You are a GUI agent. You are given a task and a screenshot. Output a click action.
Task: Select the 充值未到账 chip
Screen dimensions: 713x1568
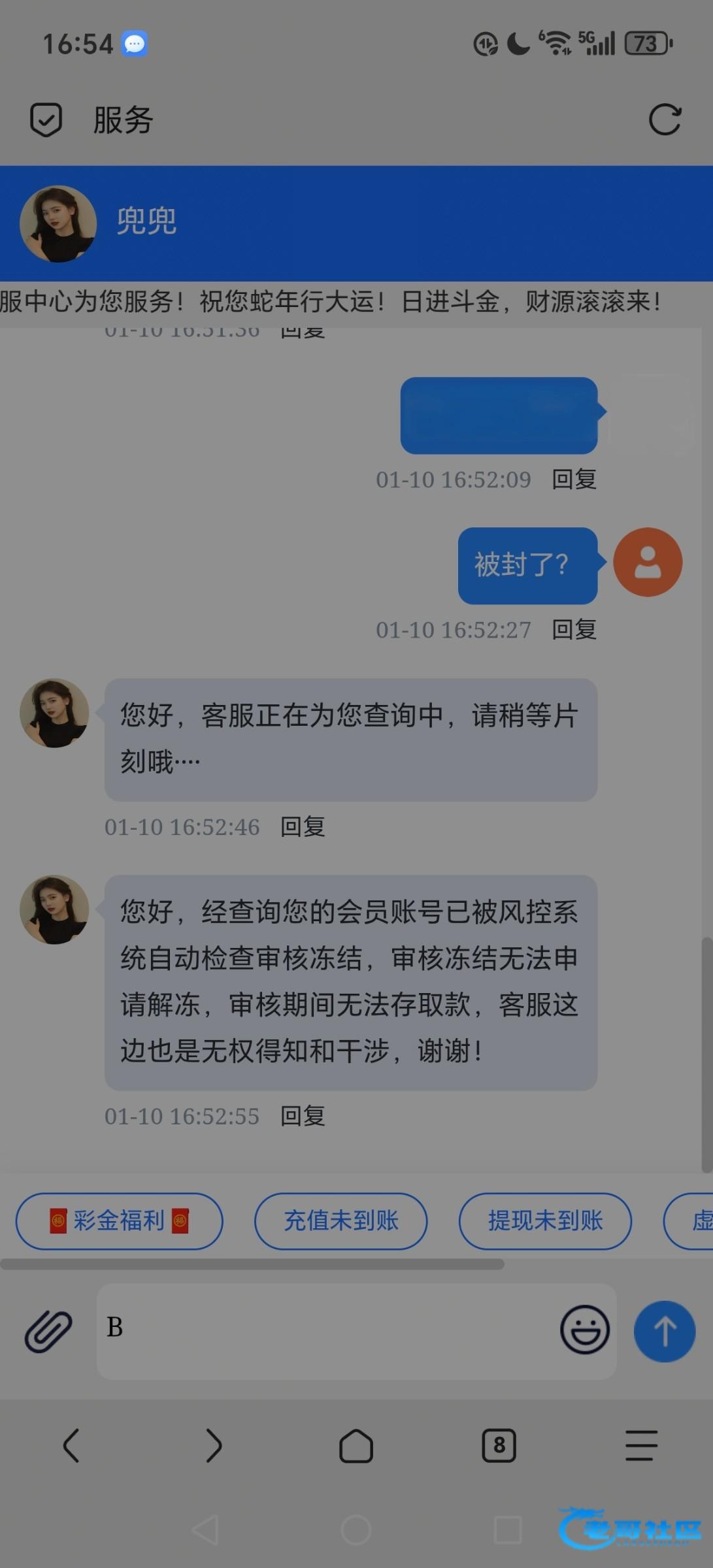point(340,1220)
